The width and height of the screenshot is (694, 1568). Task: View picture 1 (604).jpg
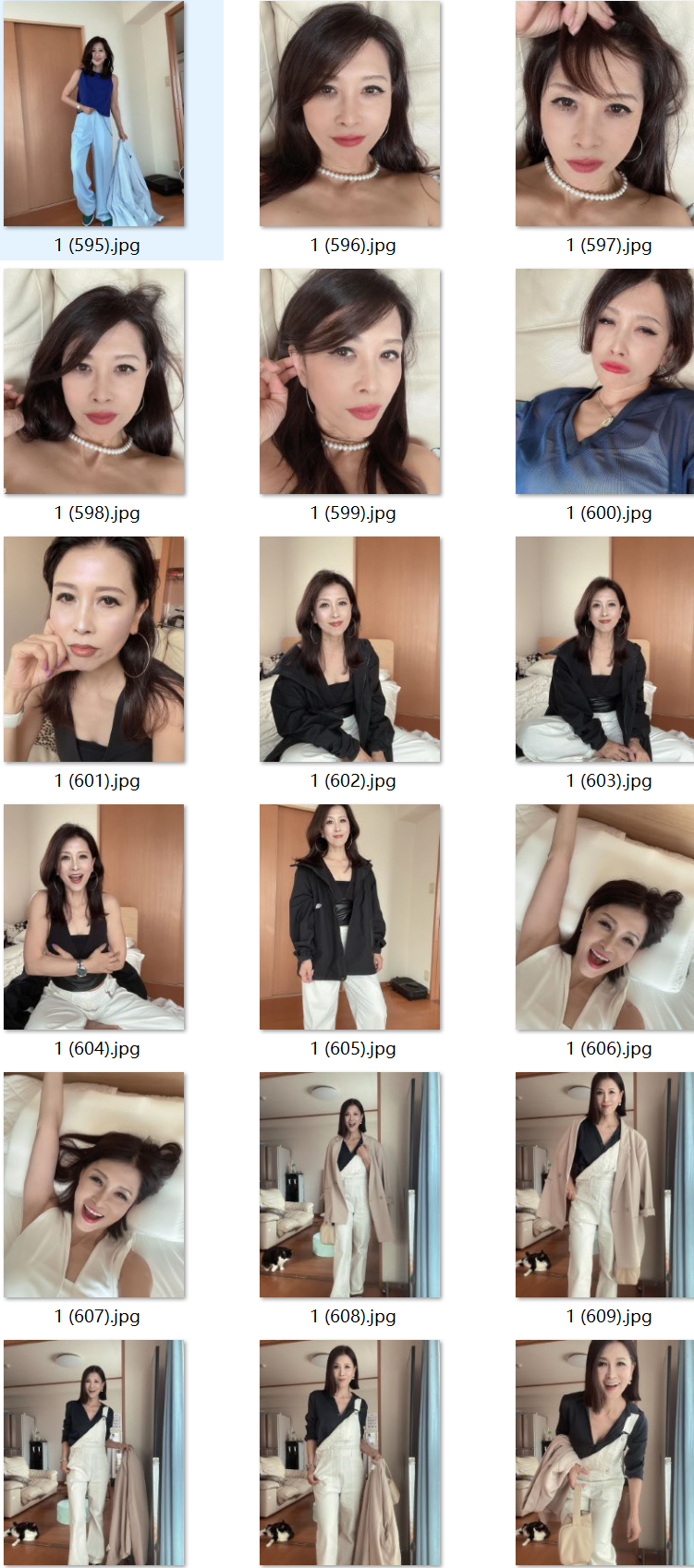pyautogui.click(x=94, y=918)
